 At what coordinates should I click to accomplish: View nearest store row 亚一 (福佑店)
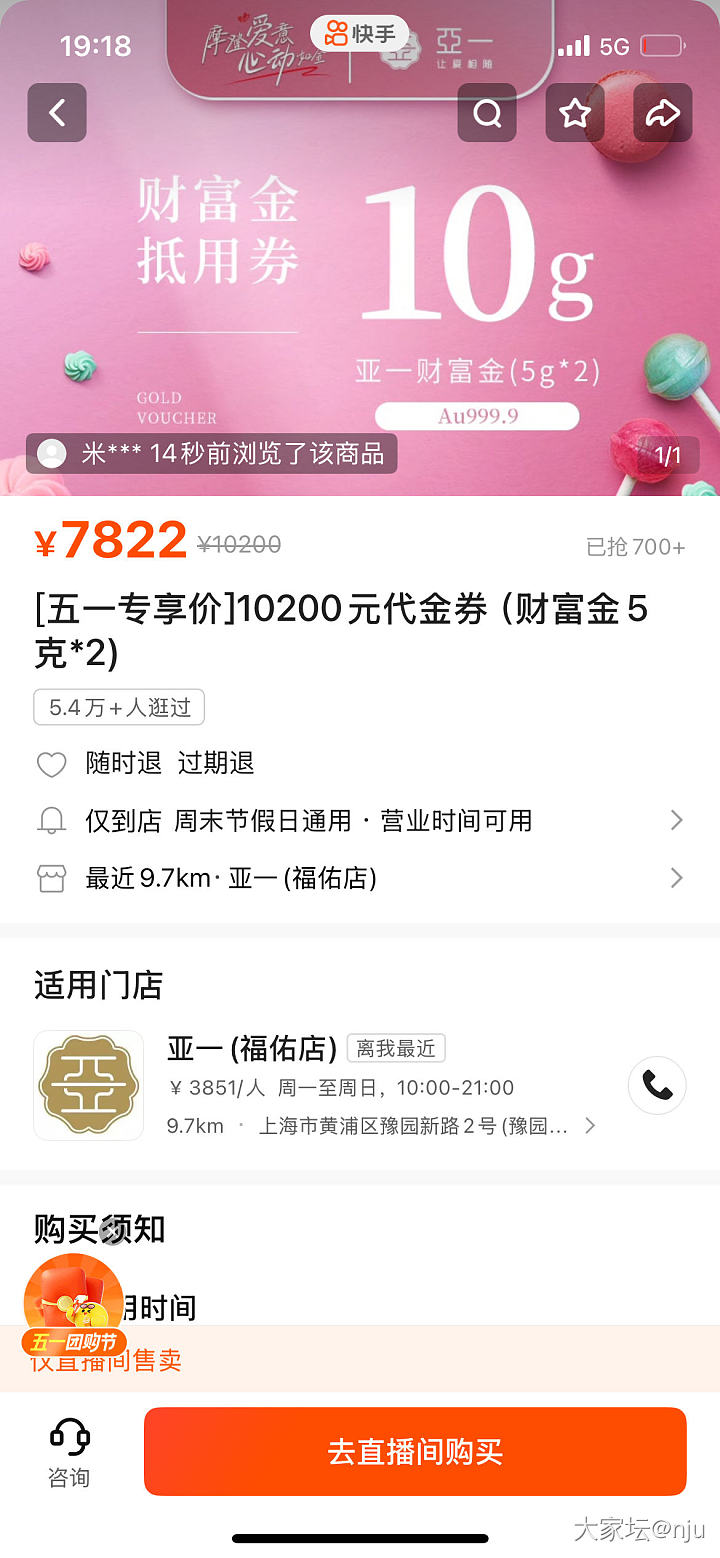point(360,879)
